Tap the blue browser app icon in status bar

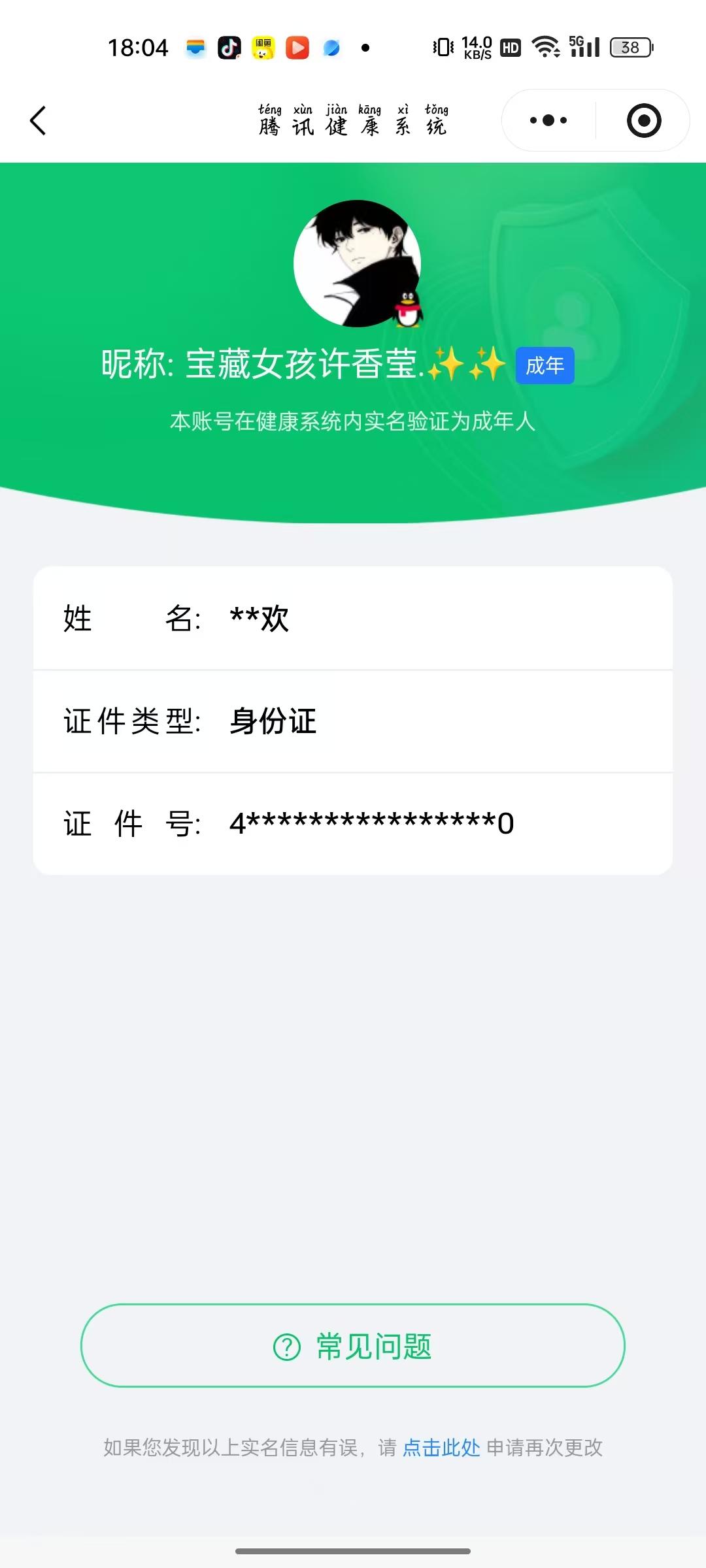coord(332,47)
